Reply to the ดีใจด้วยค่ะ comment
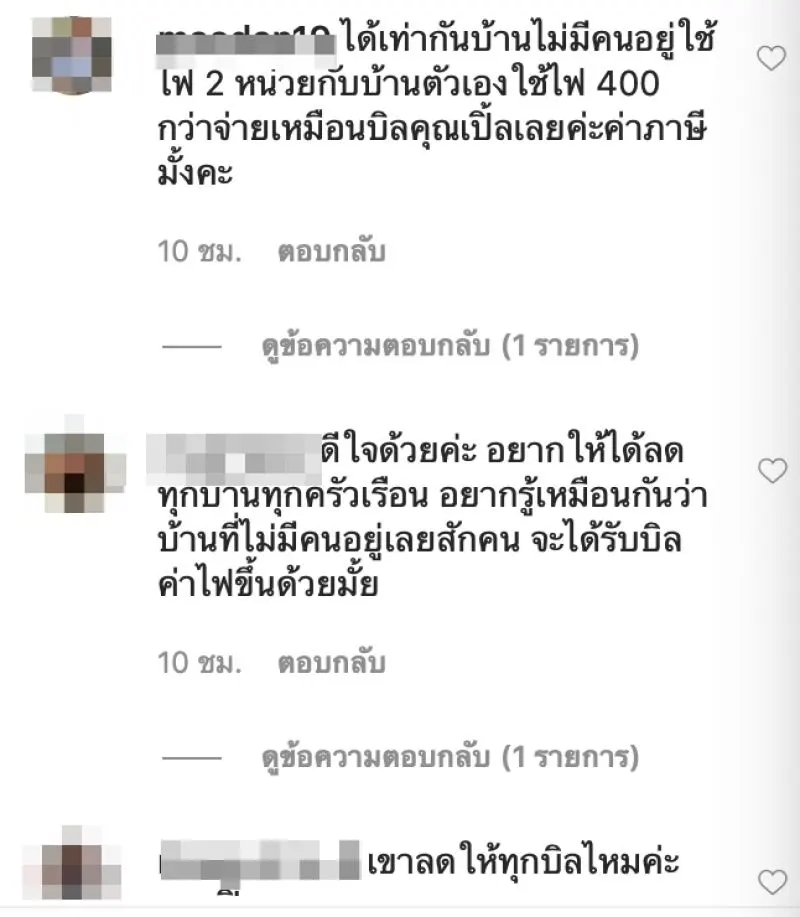Viewport: 800px width, 917px height. tap(330, 663)
